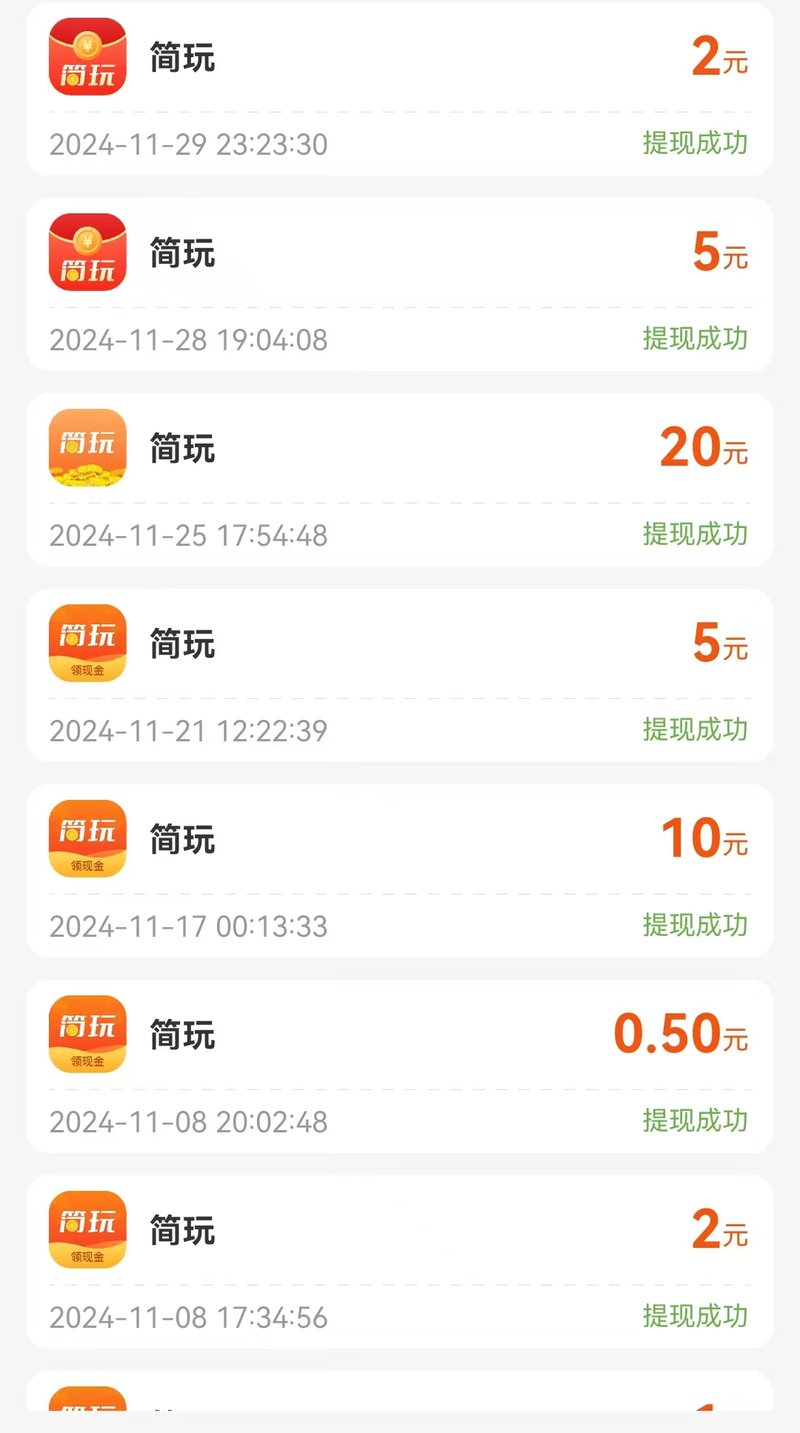View the 0.50元 withdrawal record
Screen dimensions: 800x1433
point(400,1066)
